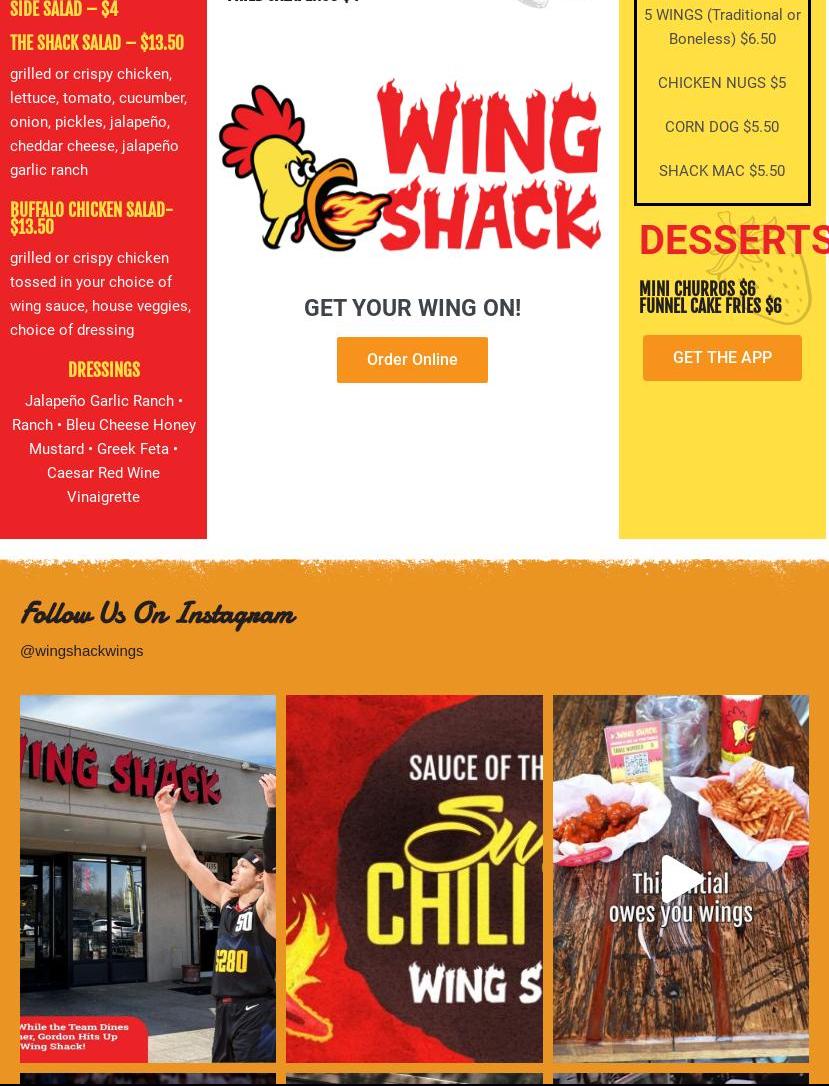Open Instagram post with basketball player at storefront
Image resolution: width=829 pixels, height=1086 pixels.
click(148, 878)
